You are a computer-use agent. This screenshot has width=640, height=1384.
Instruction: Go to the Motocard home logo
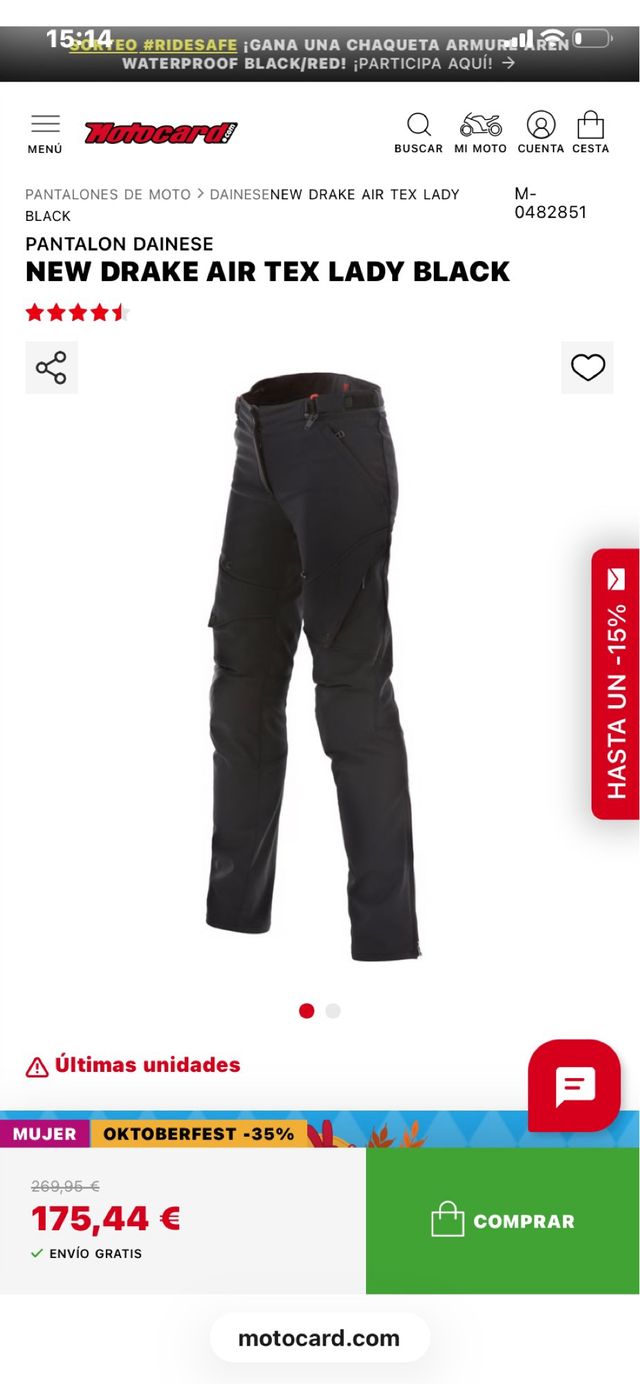tap(161, 132)
